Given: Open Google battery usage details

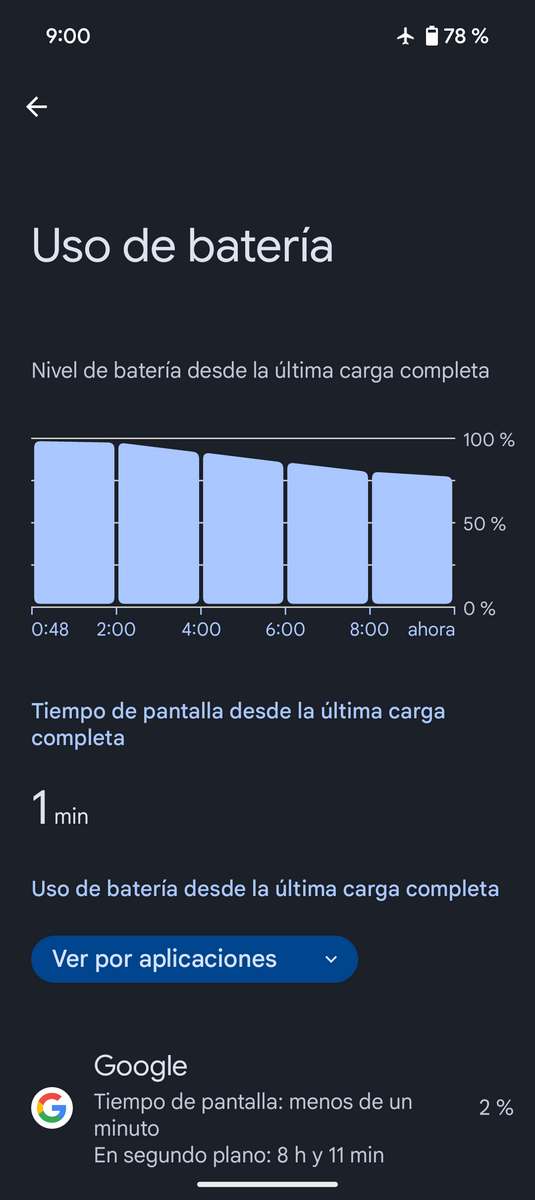Looking at the screenshot, I should tap(267, 1108).
